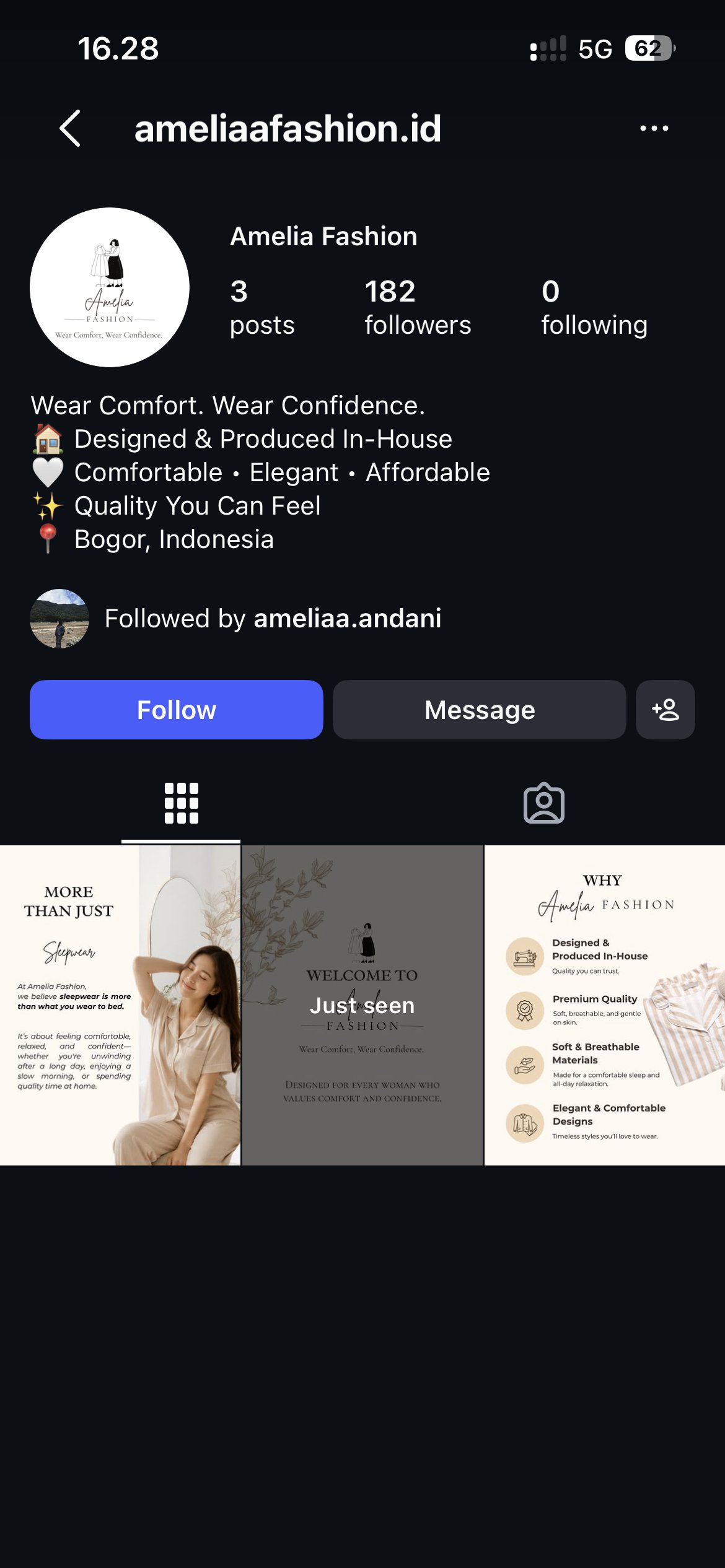View Amelia Fashion's profile picture

click(x=110, y=287)
